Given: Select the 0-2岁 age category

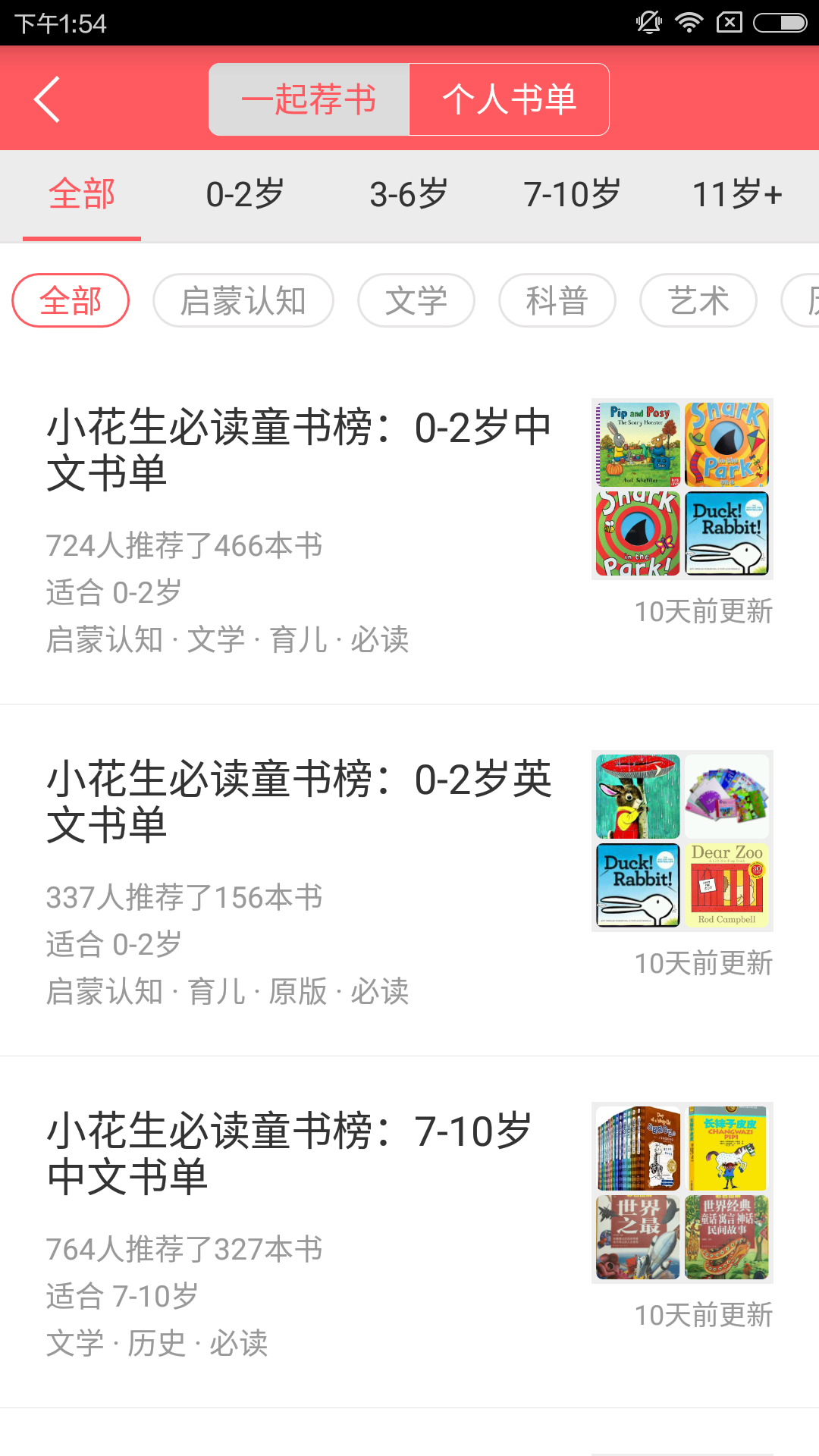Looking at the screenshot, I should click(244, 194).
